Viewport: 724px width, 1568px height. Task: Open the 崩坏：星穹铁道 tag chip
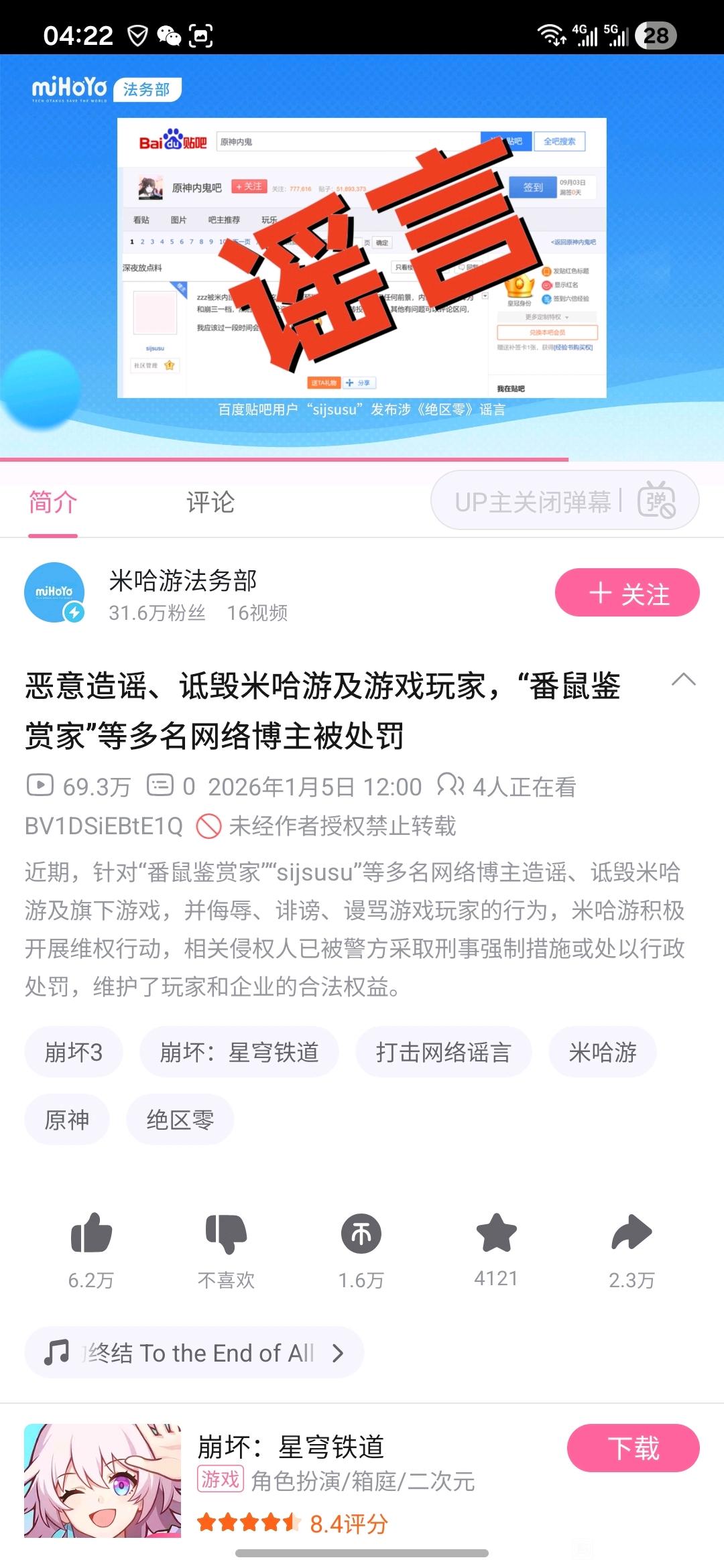pyautogui.click(x=239, y=1053)
